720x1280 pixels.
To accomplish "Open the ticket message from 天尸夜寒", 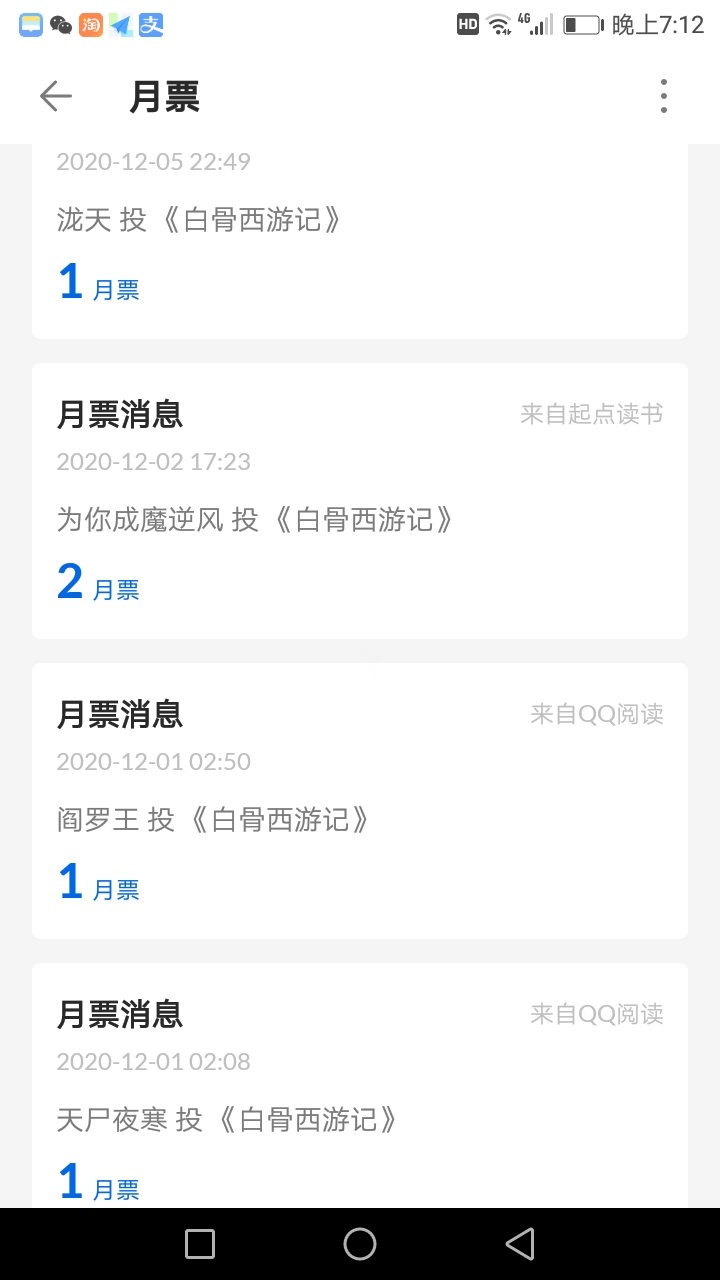I will [x=360, y=1086].
